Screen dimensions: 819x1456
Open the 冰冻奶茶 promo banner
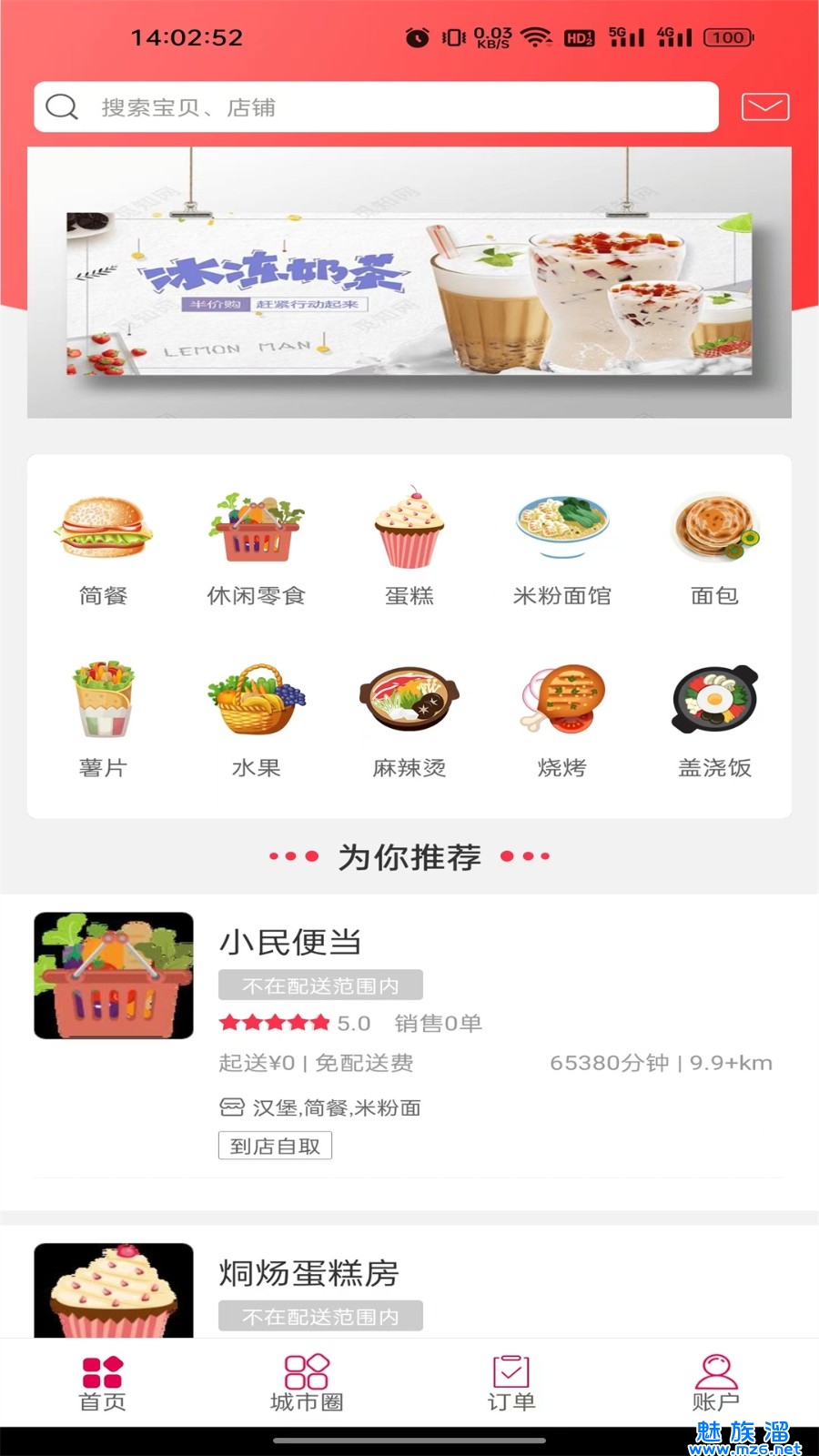(x=409, y=283)
